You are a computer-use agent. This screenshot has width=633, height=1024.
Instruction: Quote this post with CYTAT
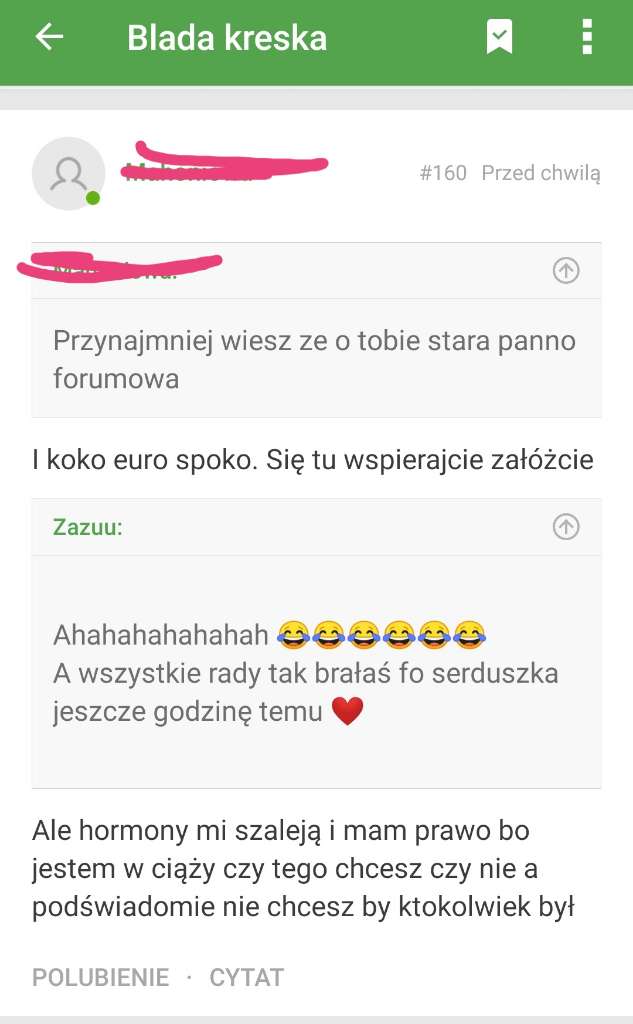[x=246, y=977]
